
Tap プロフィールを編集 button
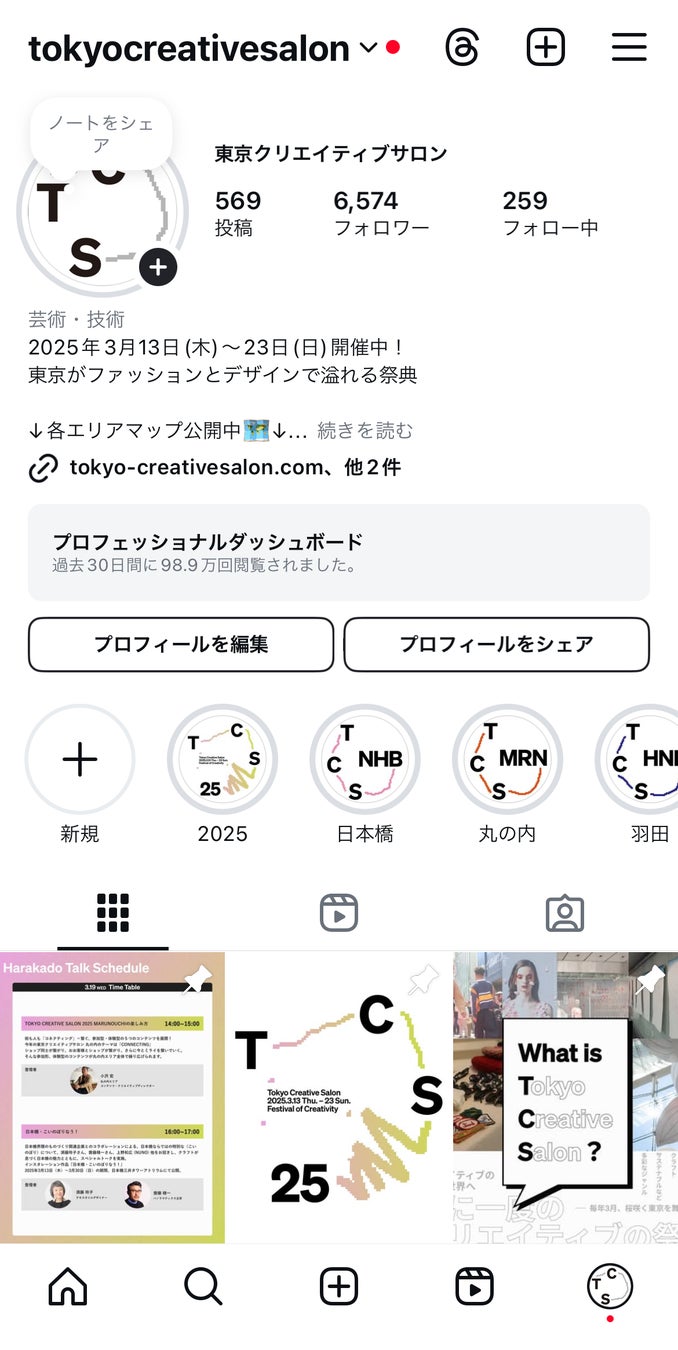[x=181, y=644]
